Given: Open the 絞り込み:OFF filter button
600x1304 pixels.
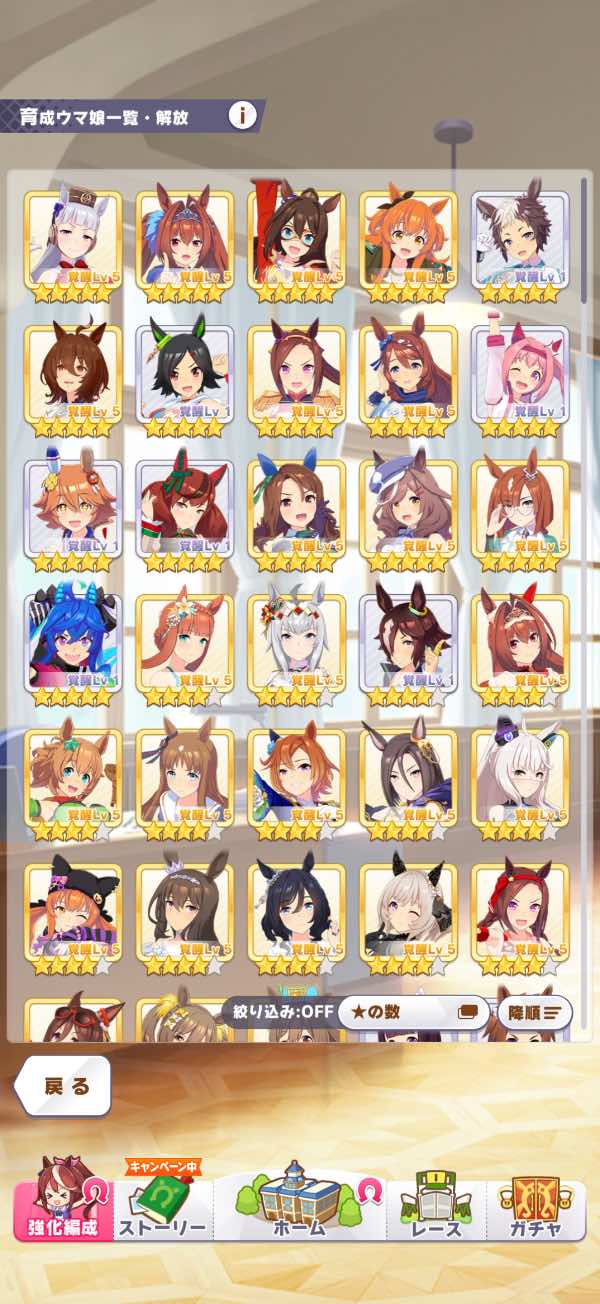Looking at the screenshot, I should coord(277,1011).
